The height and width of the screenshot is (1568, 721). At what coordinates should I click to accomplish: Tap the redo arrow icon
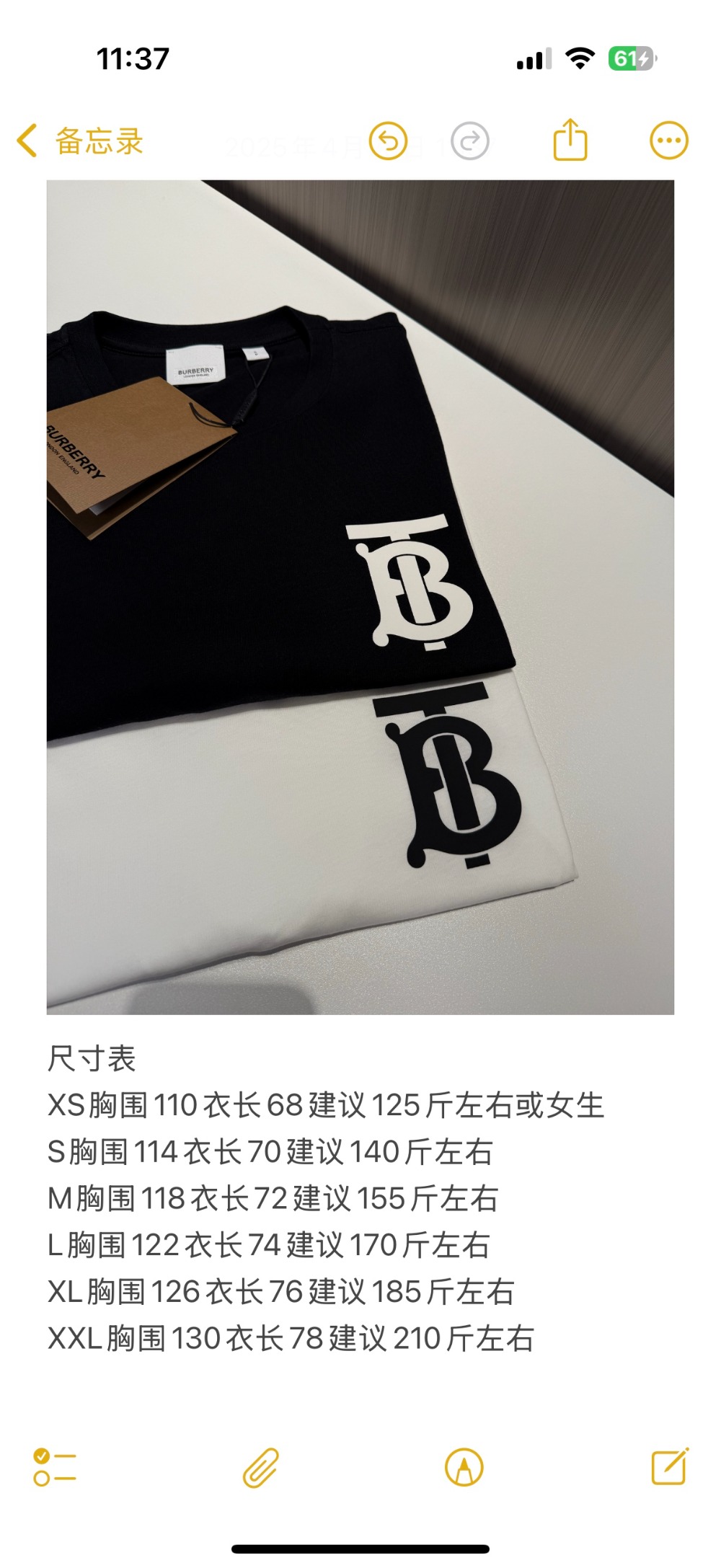pyautogui.click(x=470, y=141)
